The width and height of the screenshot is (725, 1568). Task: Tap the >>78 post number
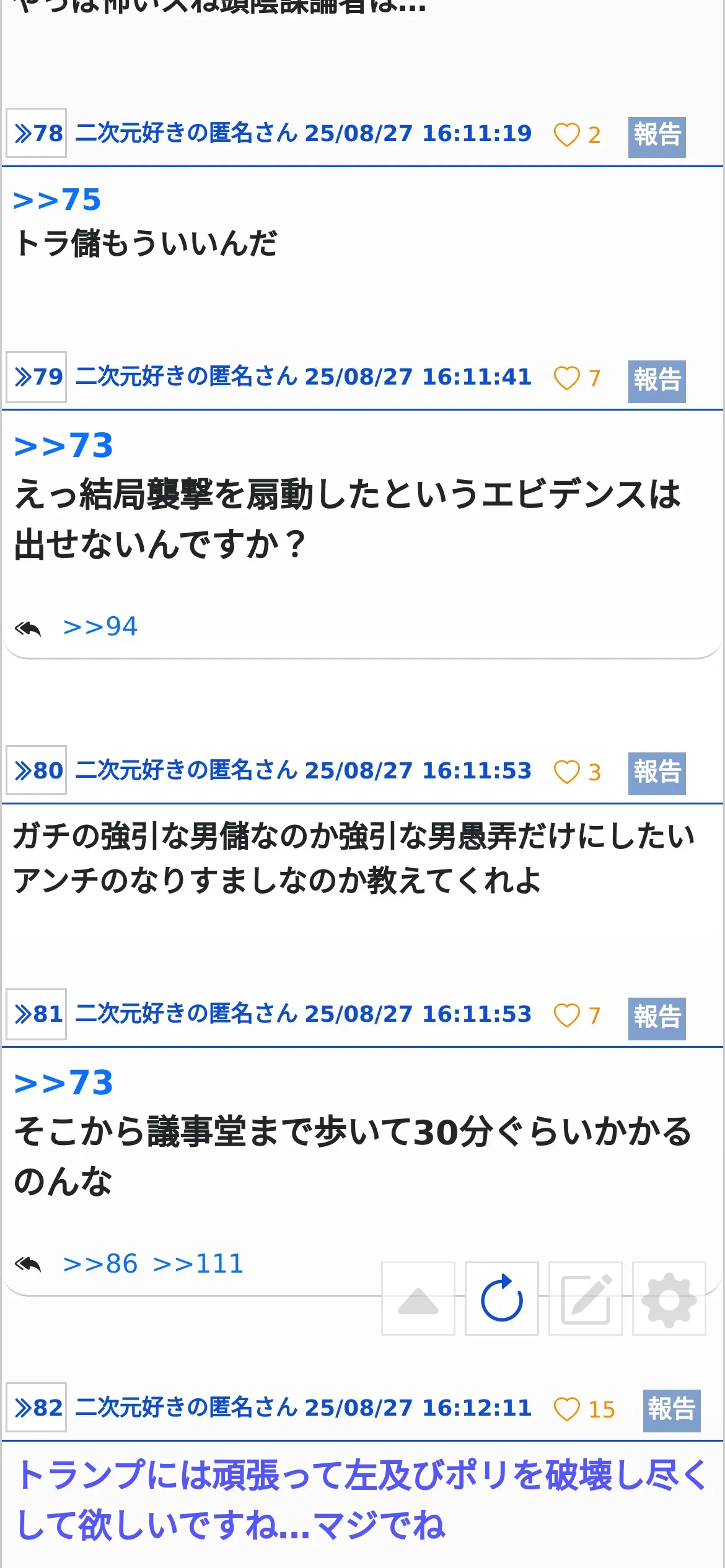tap(37, 133)
